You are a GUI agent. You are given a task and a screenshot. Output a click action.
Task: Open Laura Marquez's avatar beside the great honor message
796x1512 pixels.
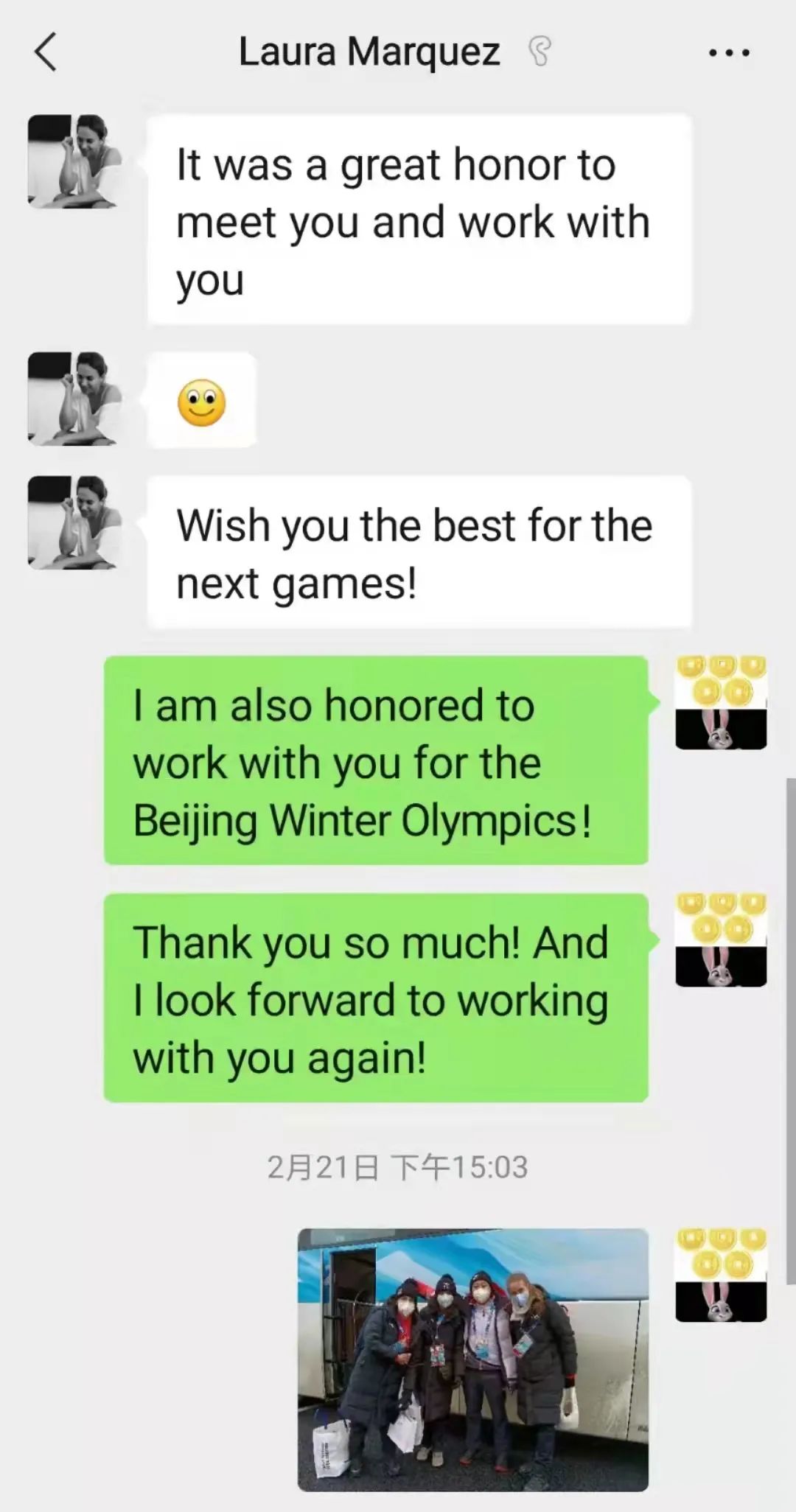point(74,161)
